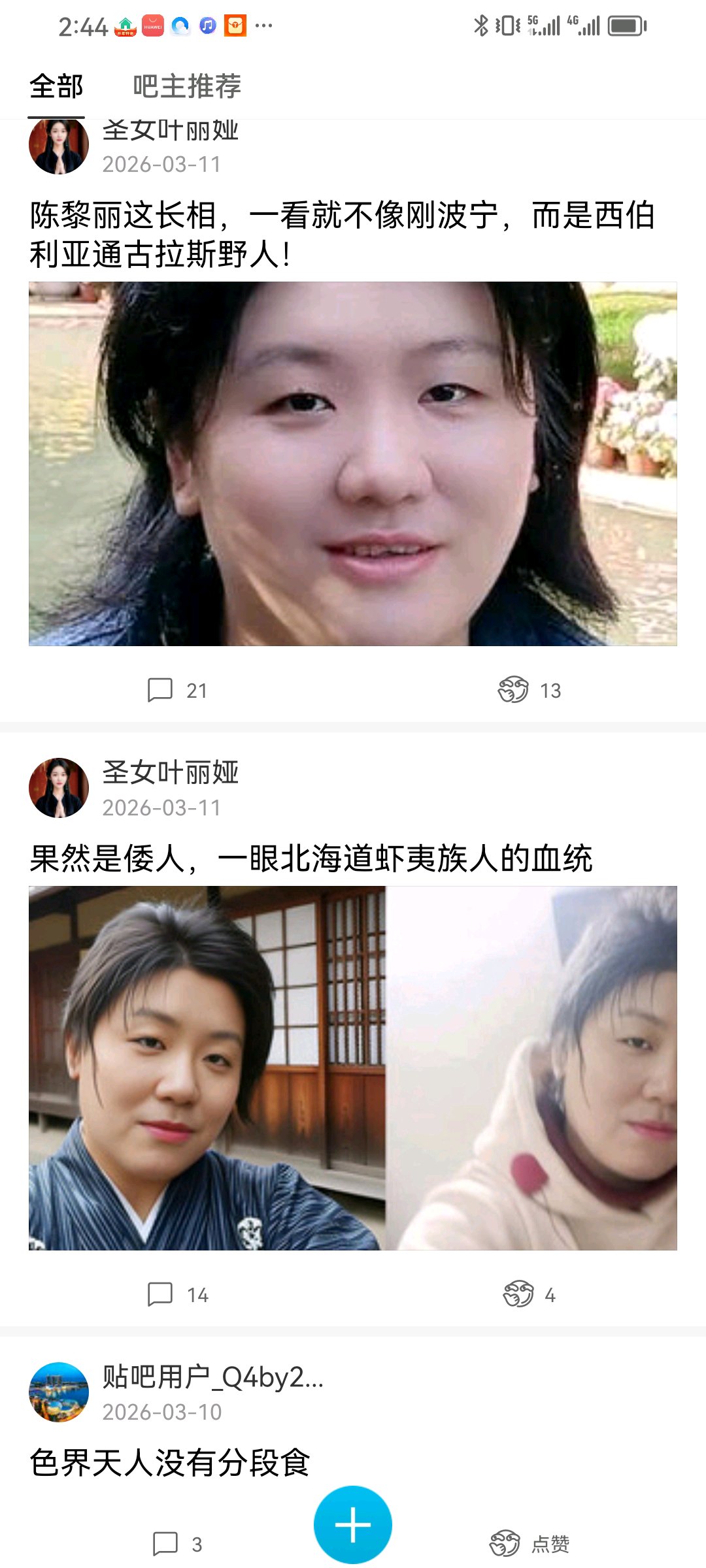Open profile of 贴吧用户_Q4by2...
The image size is (706, 1568).
212,1377
